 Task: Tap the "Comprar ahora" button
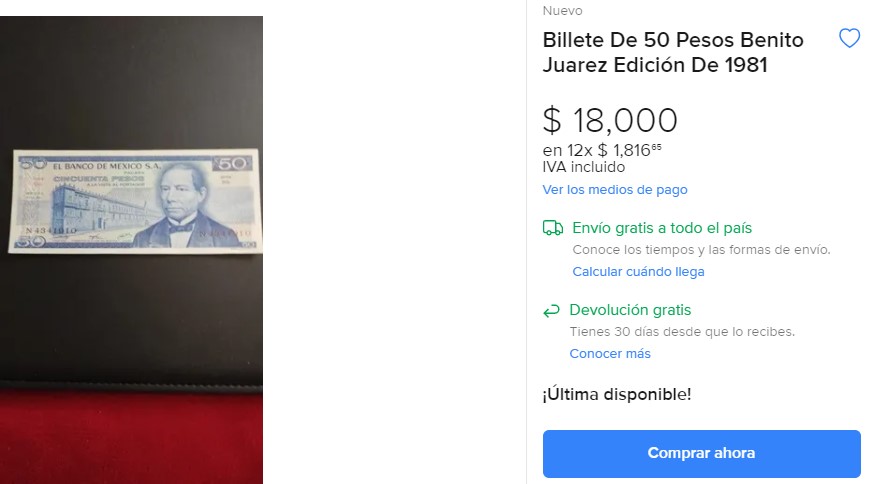tap(701, 453)
